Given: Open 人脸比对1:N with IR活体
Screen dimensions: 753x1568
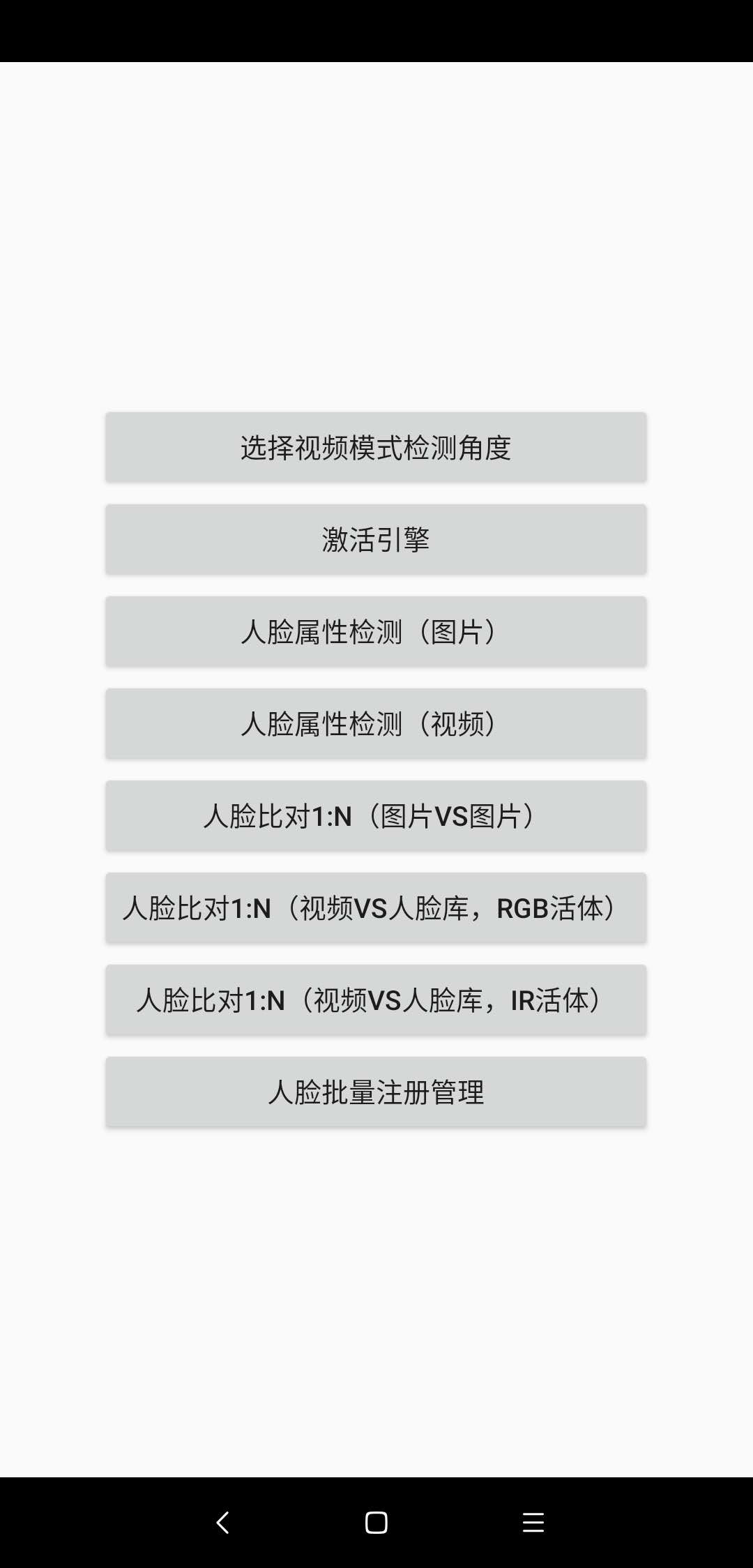Looking at the screenshot, I should [x=376, y=1000].
